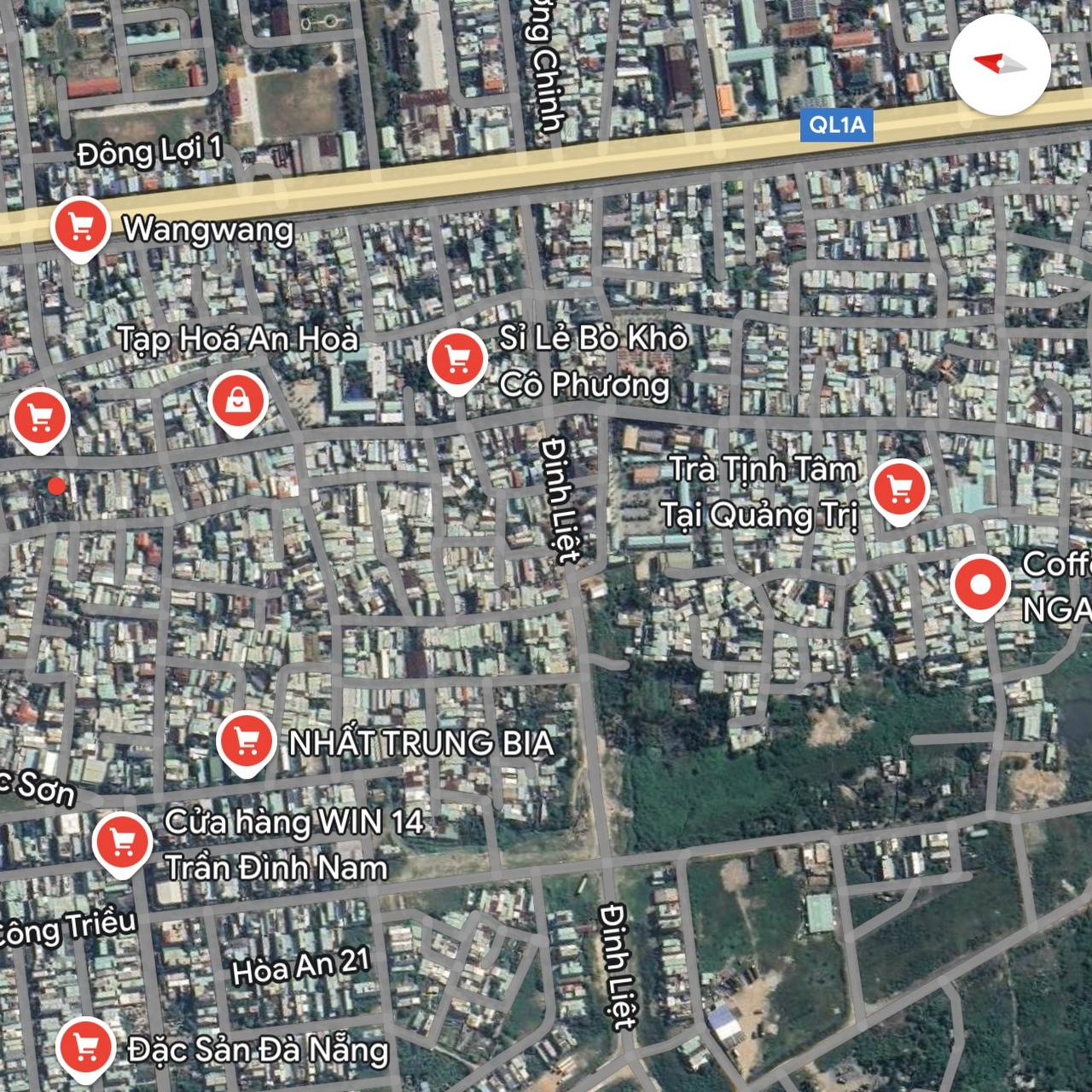Open the NHẤT TRUNG BIA store pin
Image resolution: width=1092 pixels, height=1092 pixels.
pyautogui.click(x=246, y=741)
